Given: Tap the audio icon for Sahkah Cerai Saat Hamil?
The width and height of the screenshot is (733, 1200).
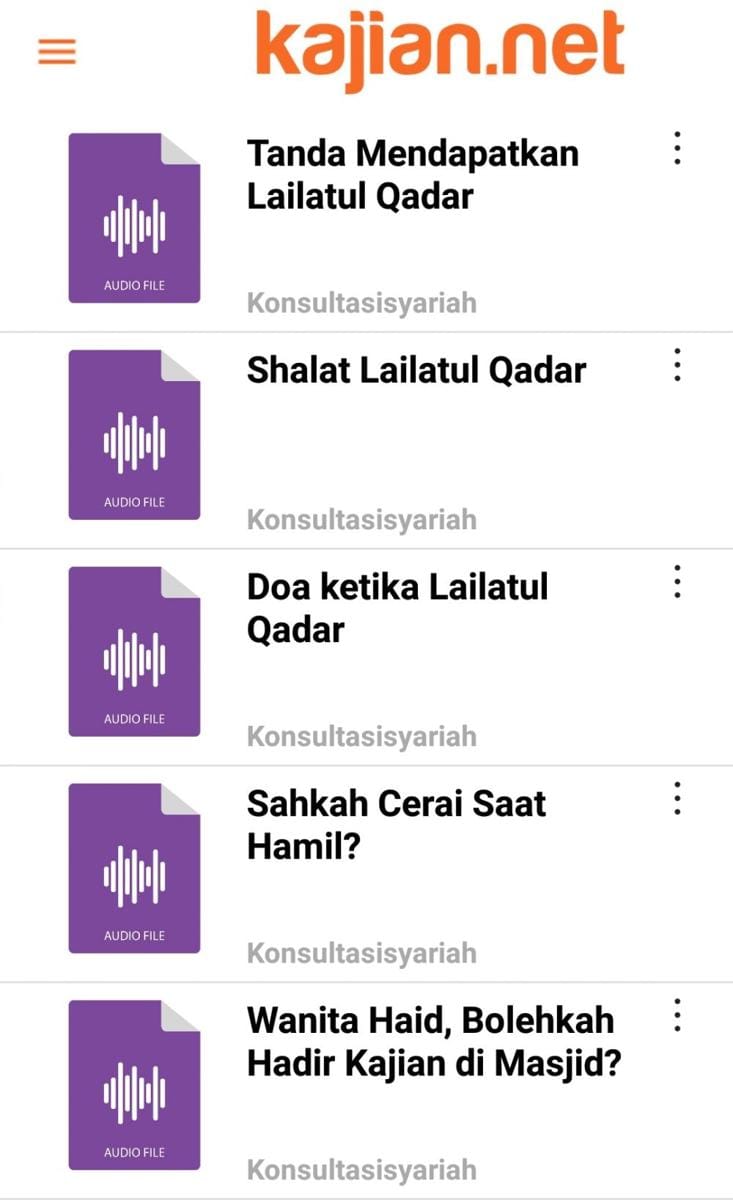Looking at the screenshot, I should (x=134, y=868).
